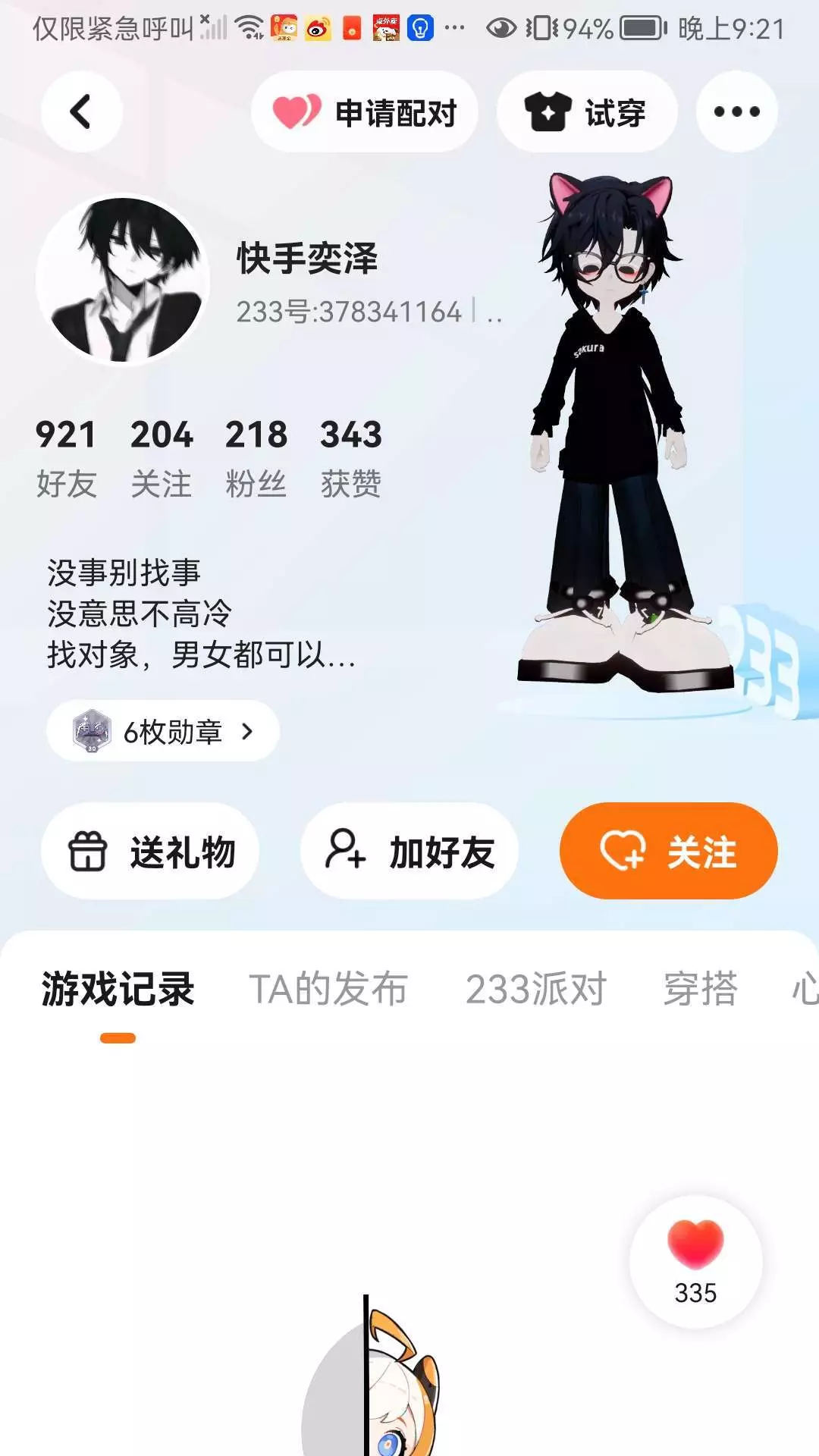View the profile avatar of 快手奕泽
Image resolution: width=819 pixels, height=1456 pixels.
click(x=123, y=280)
